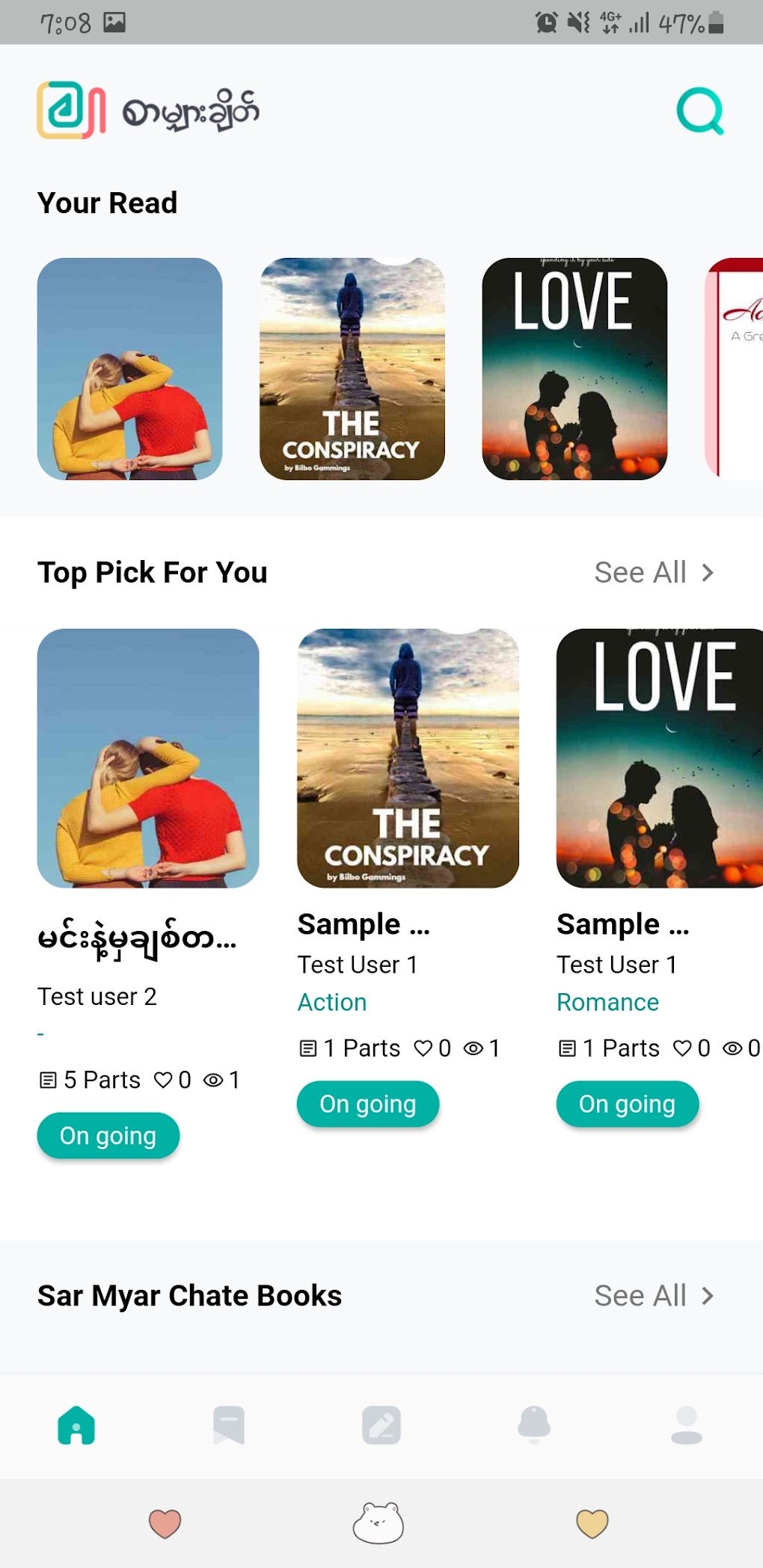This screenshot has height=1568, width=763.
Task: Switch to the profile tab
Action: [686, 1425]
